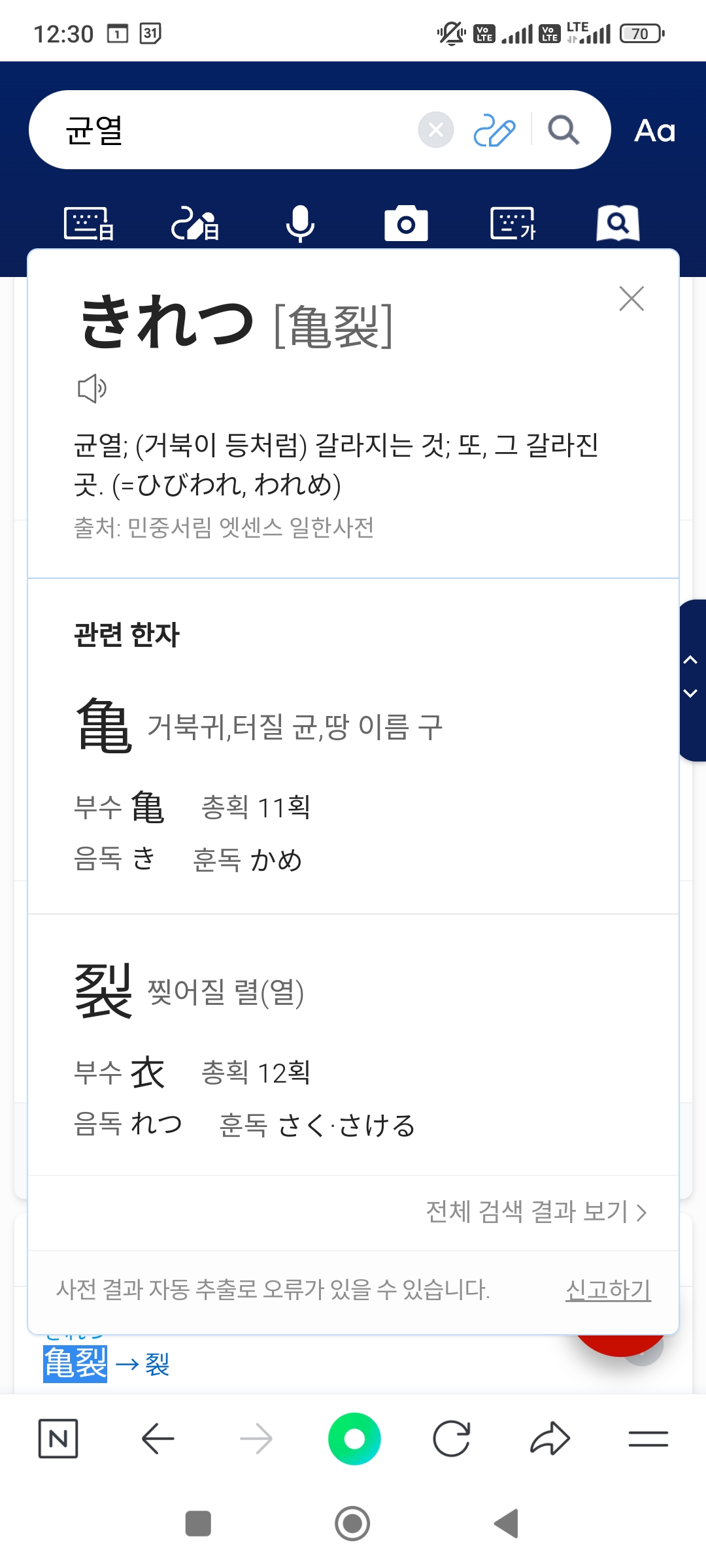Open handwriting input in search bar
Viewport: 706px width, 1568px height.
(494, 131)
